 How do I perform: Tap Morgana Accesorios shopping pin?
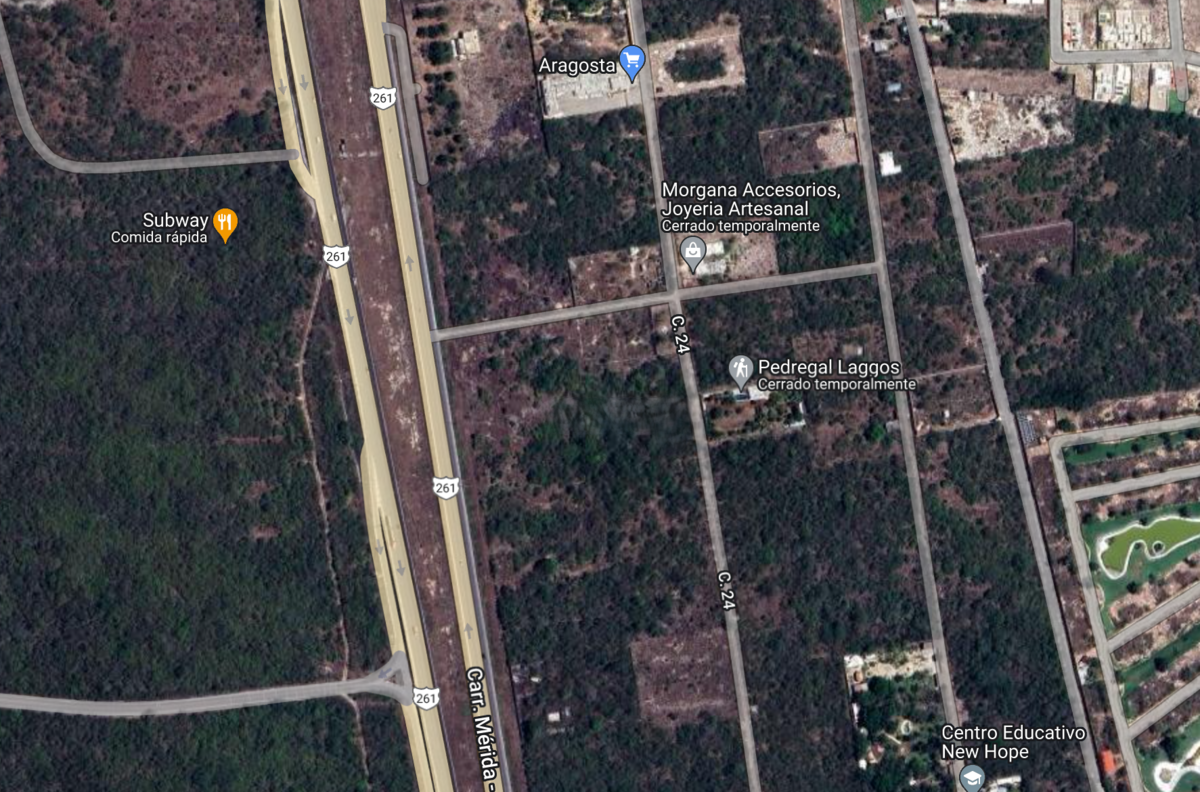[693, 252]
